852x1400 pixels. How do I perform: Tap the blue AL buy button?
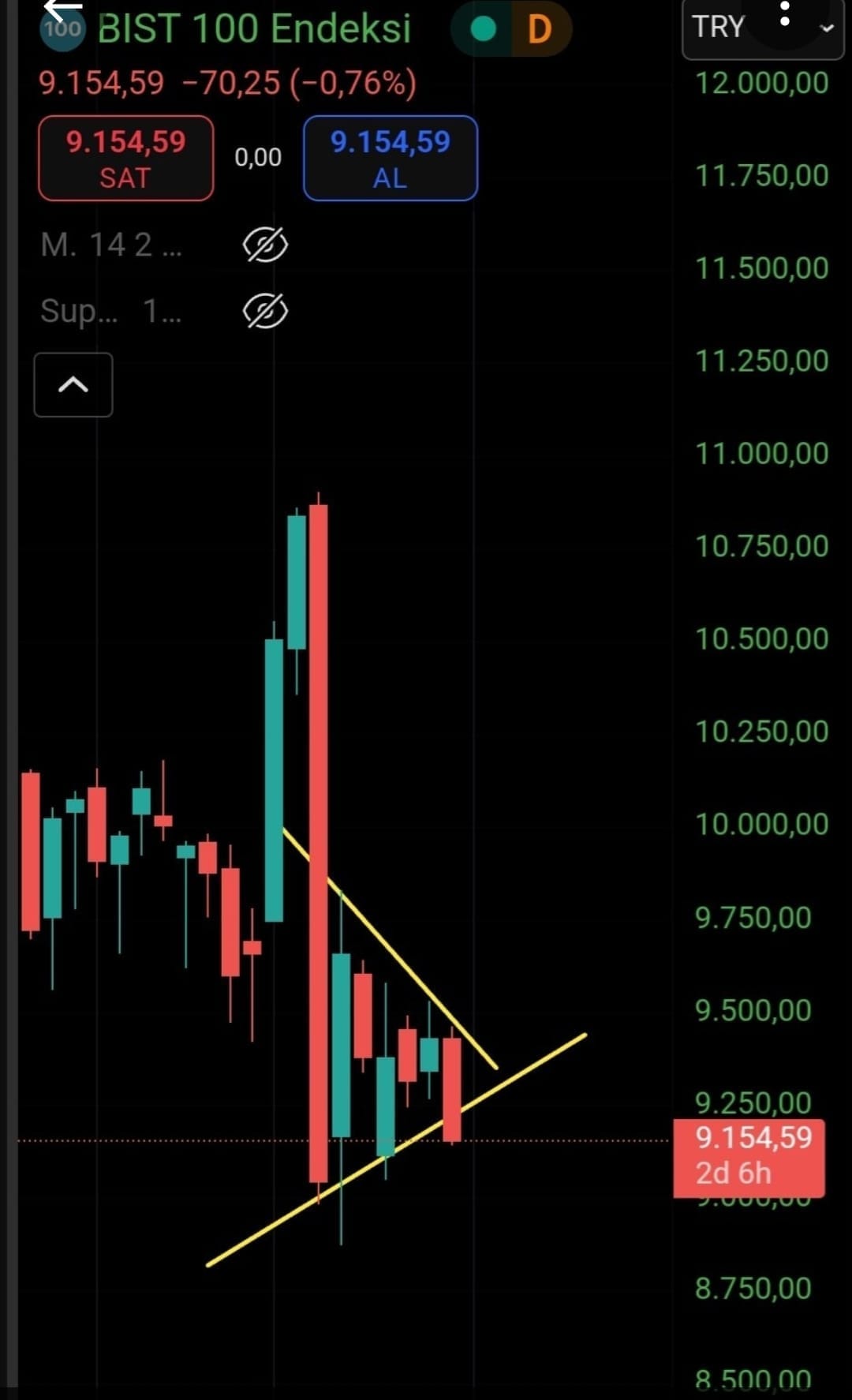tap(390, 159)
